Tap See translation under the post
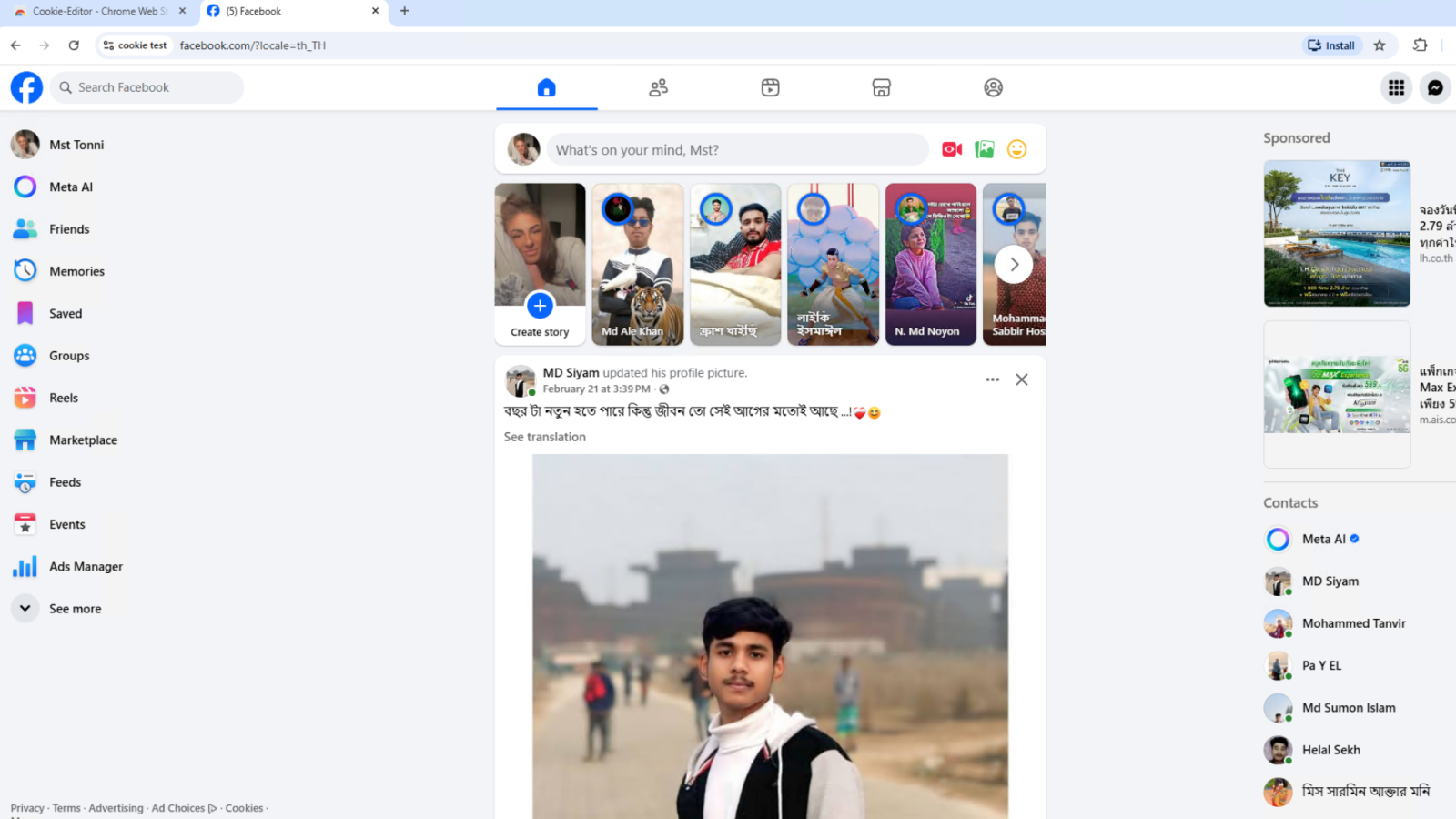 coord(544,437)
